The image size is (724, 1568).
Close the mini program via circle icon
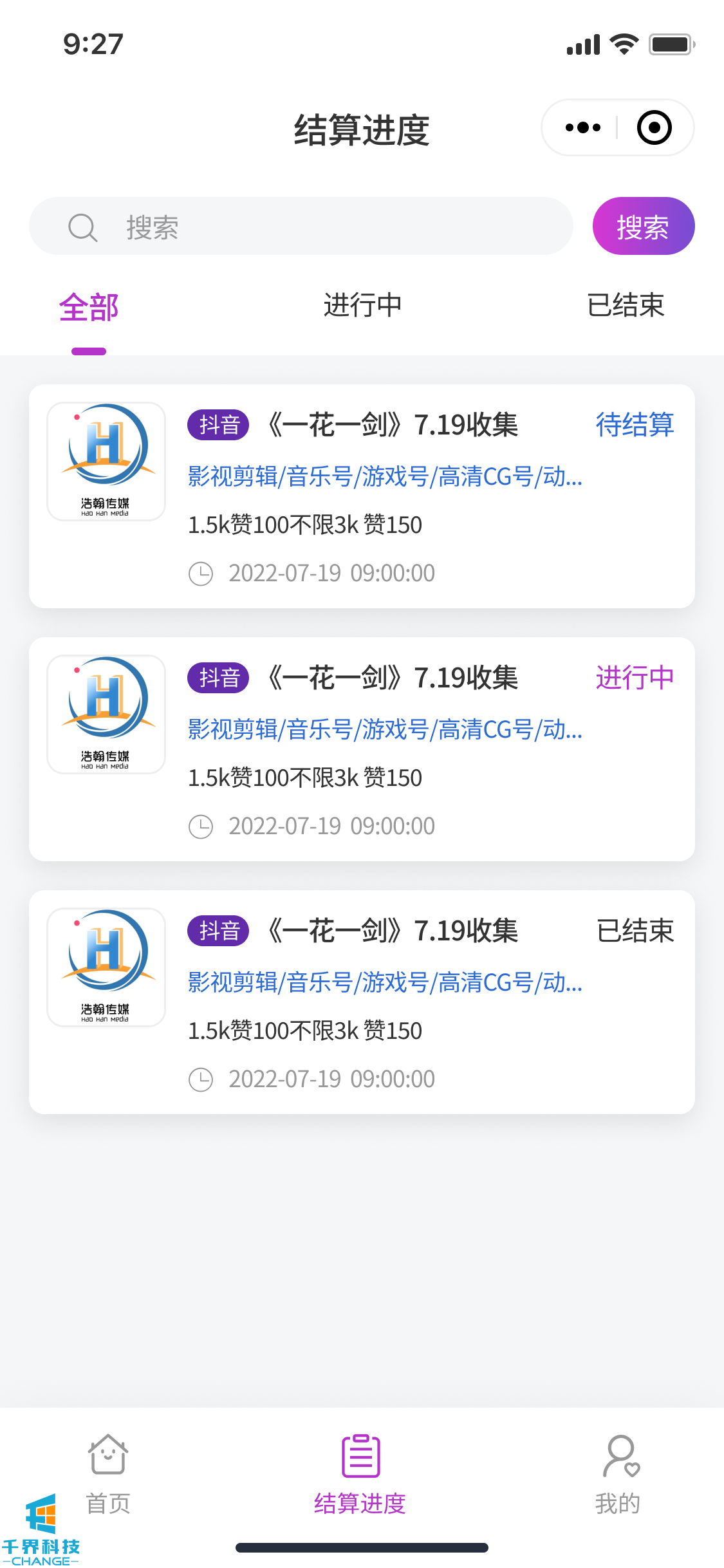click(654, 127)
